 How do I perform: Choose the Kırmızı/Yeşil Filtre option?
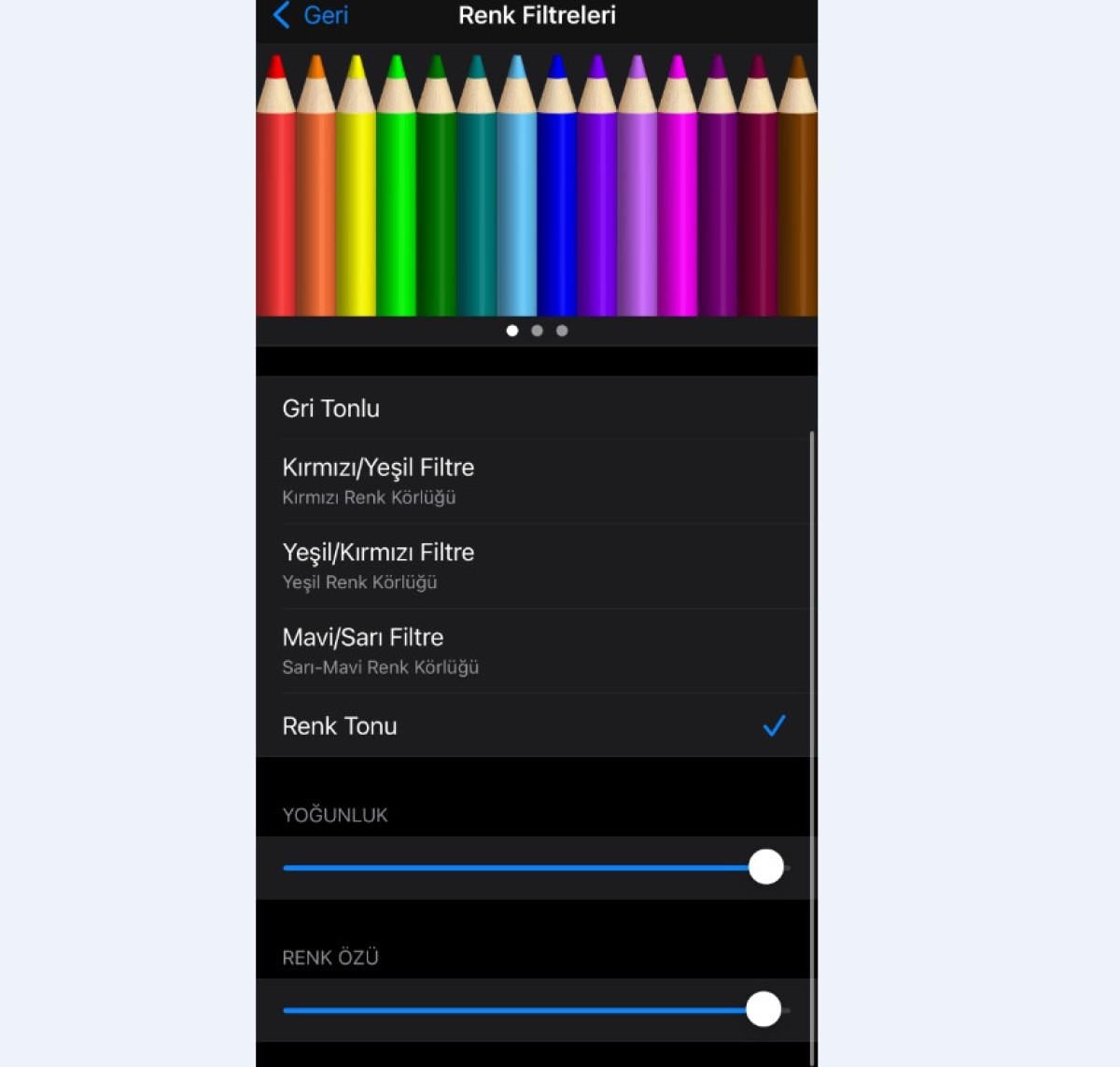(x=378, y=479)
